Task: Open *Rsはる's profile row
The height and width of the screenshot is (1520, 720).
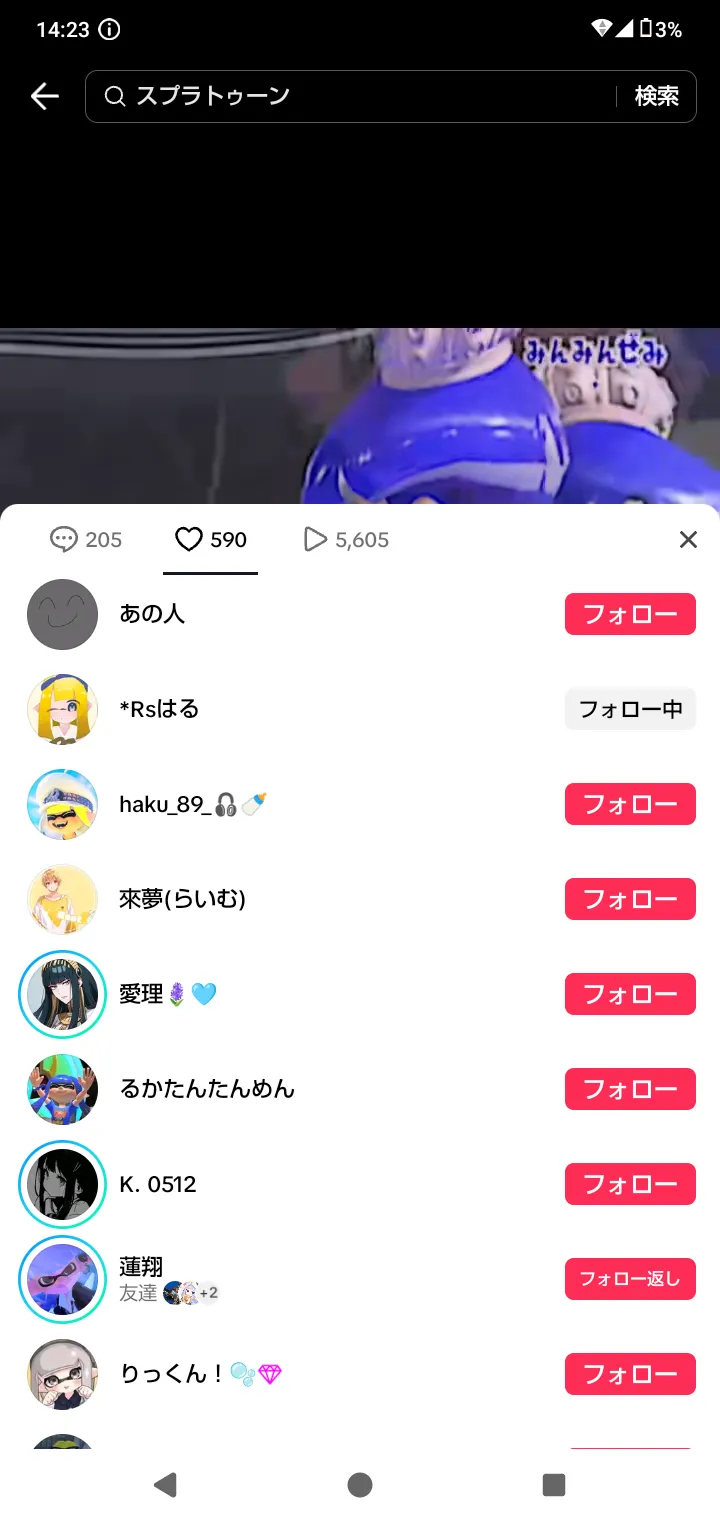Action: tap(280, 709)
